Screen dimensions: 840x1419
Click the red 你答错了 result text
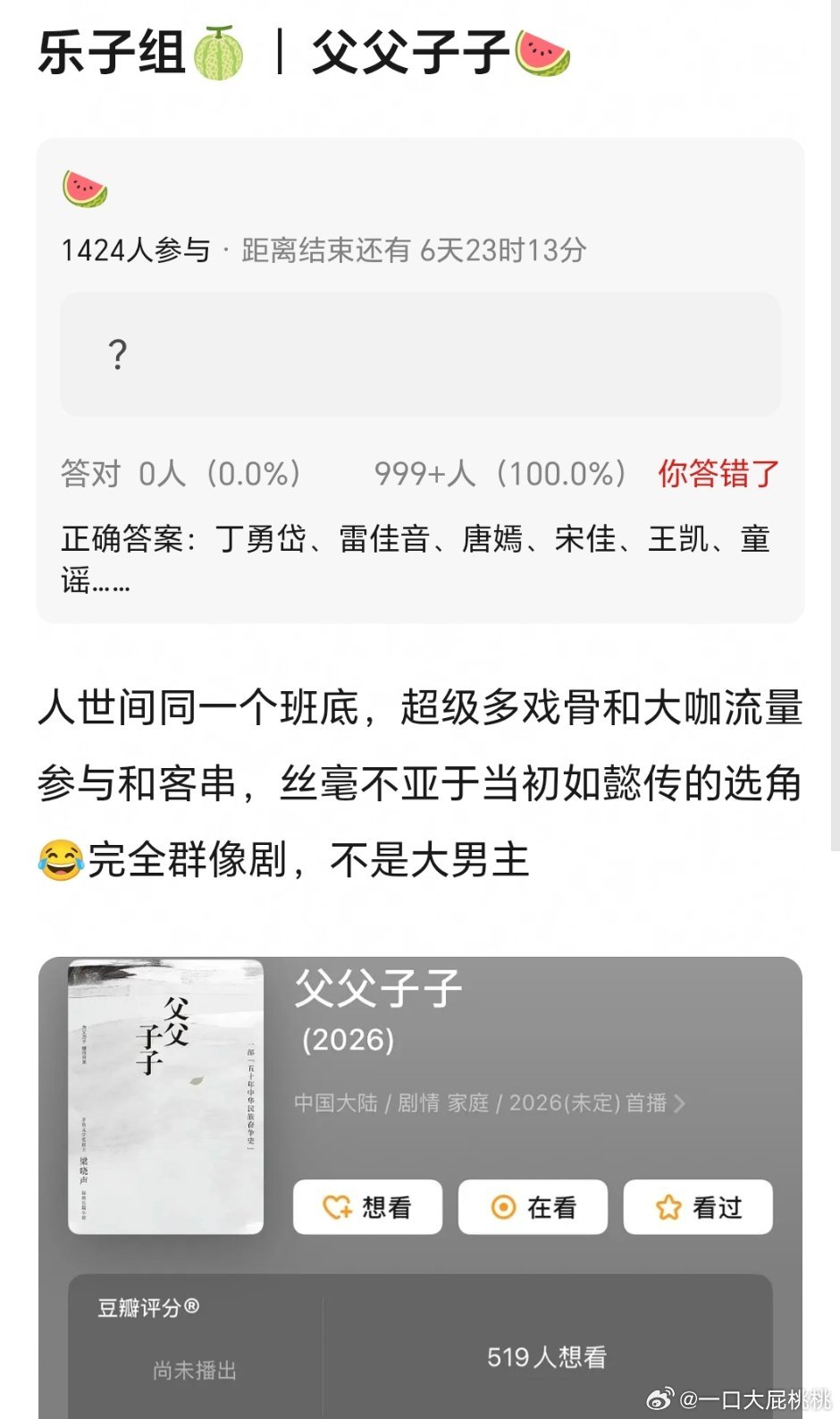tap(718, 473)
